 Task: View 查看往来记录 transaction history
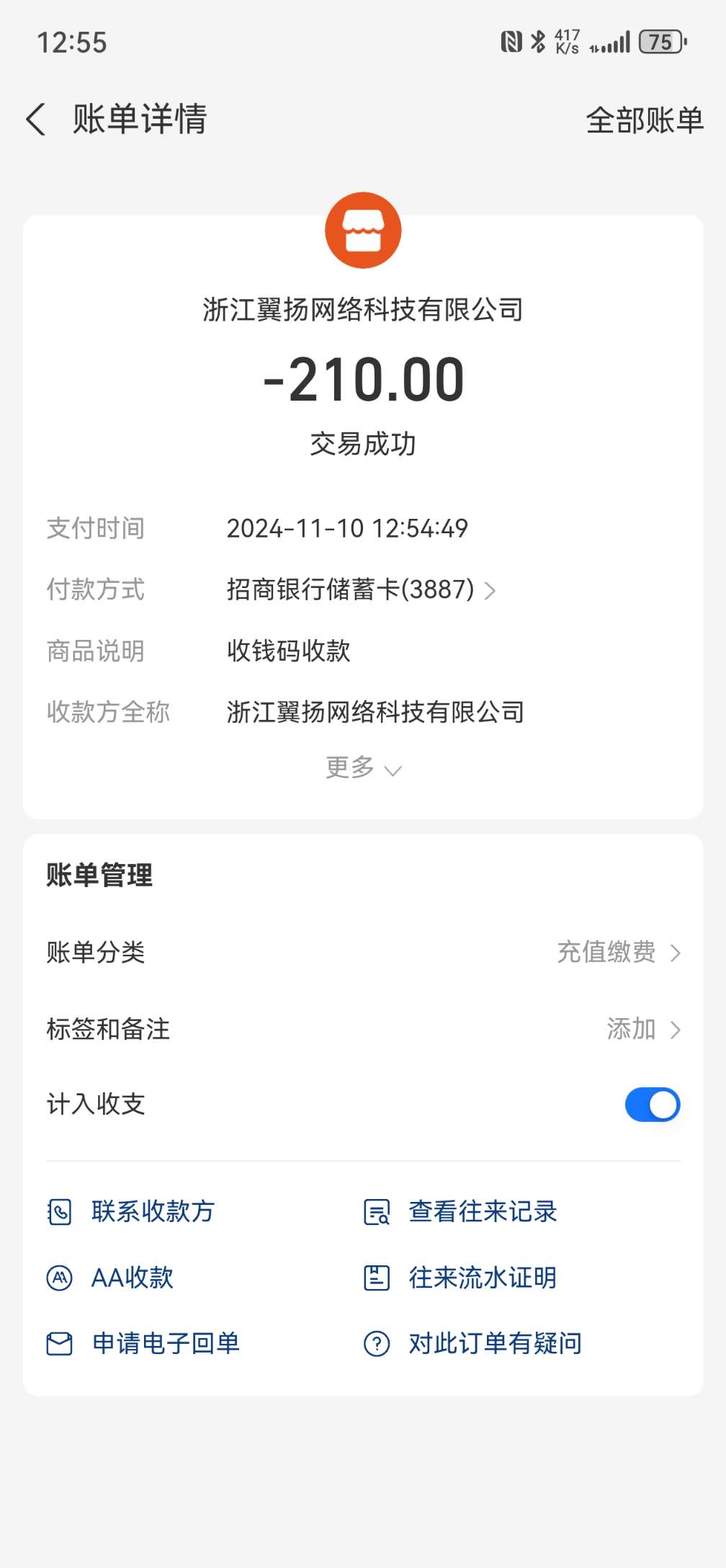tap(461, 1212)
